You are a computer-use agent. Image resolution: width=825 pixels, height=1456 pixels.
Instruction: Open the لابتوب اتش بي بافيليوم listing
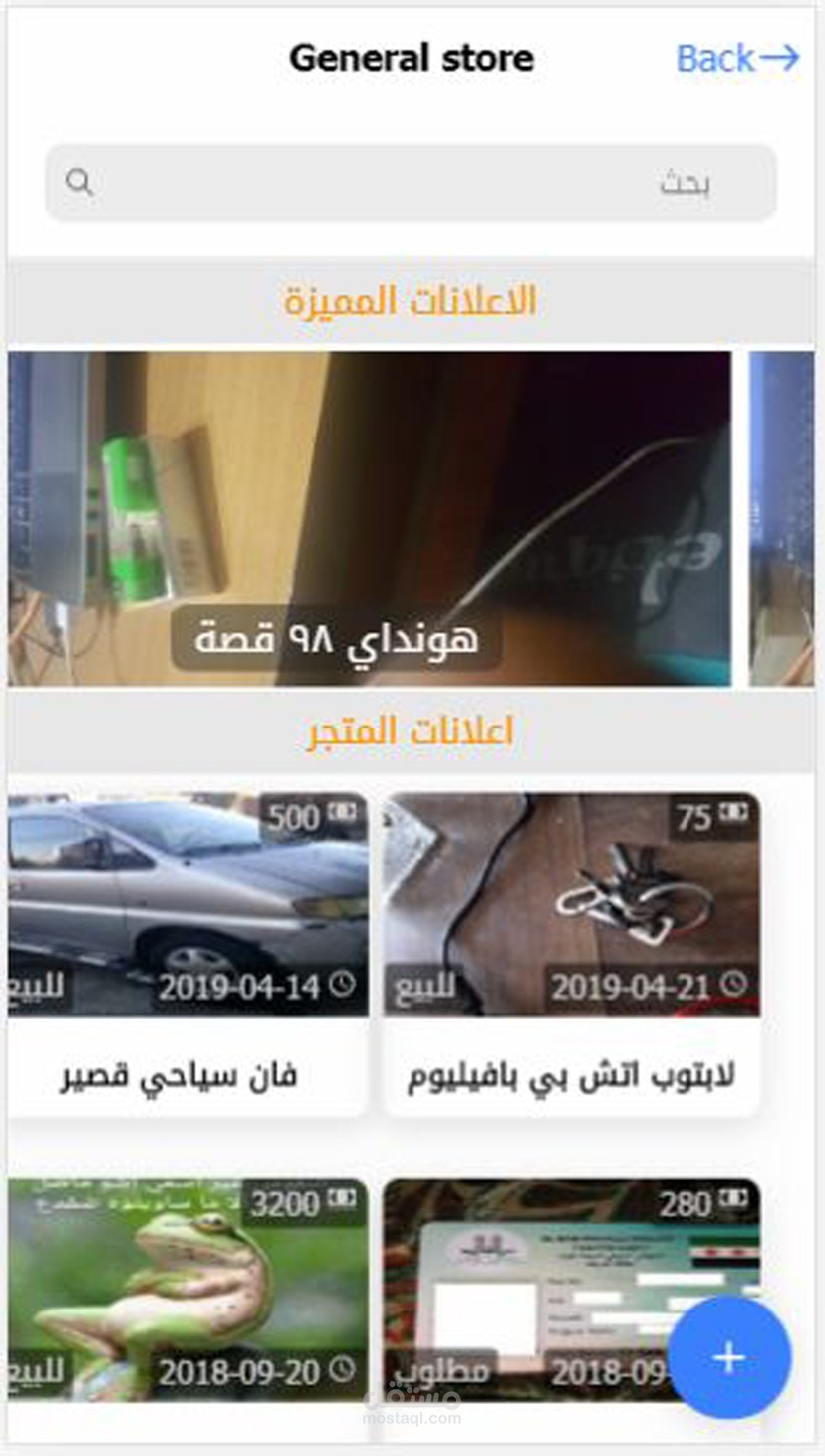click(x=572, y=955)
